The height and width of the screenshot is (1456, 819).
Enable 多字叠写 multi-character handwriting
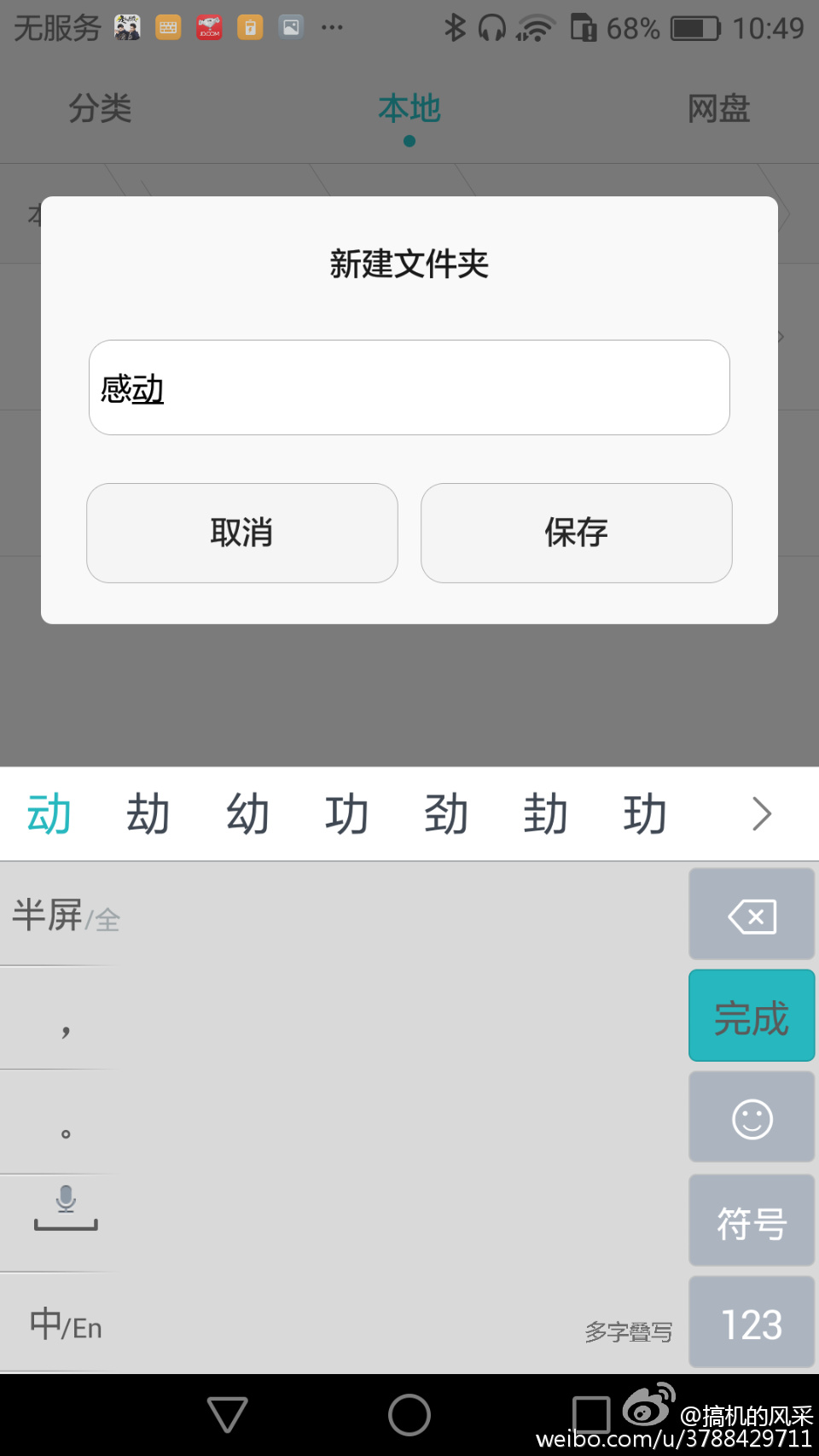(629, 1330)
